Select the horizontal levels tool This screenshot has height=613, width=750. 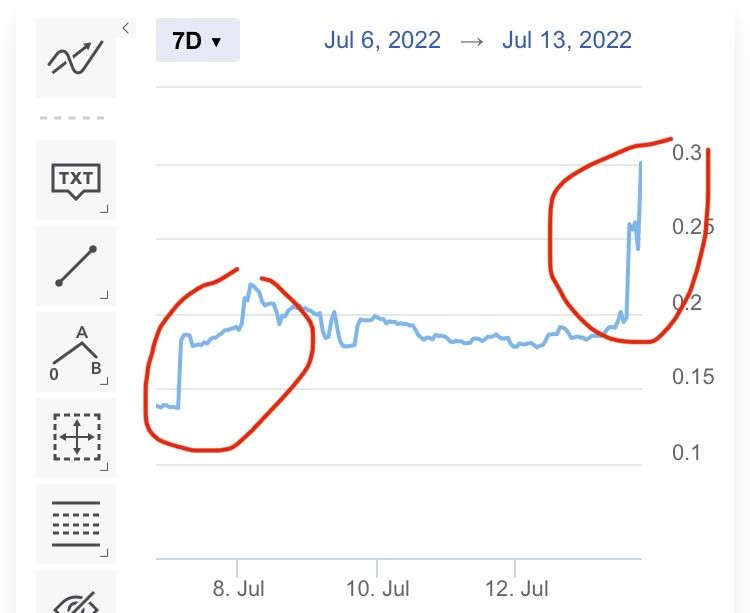pyautogui.click(x=76, y=524)
